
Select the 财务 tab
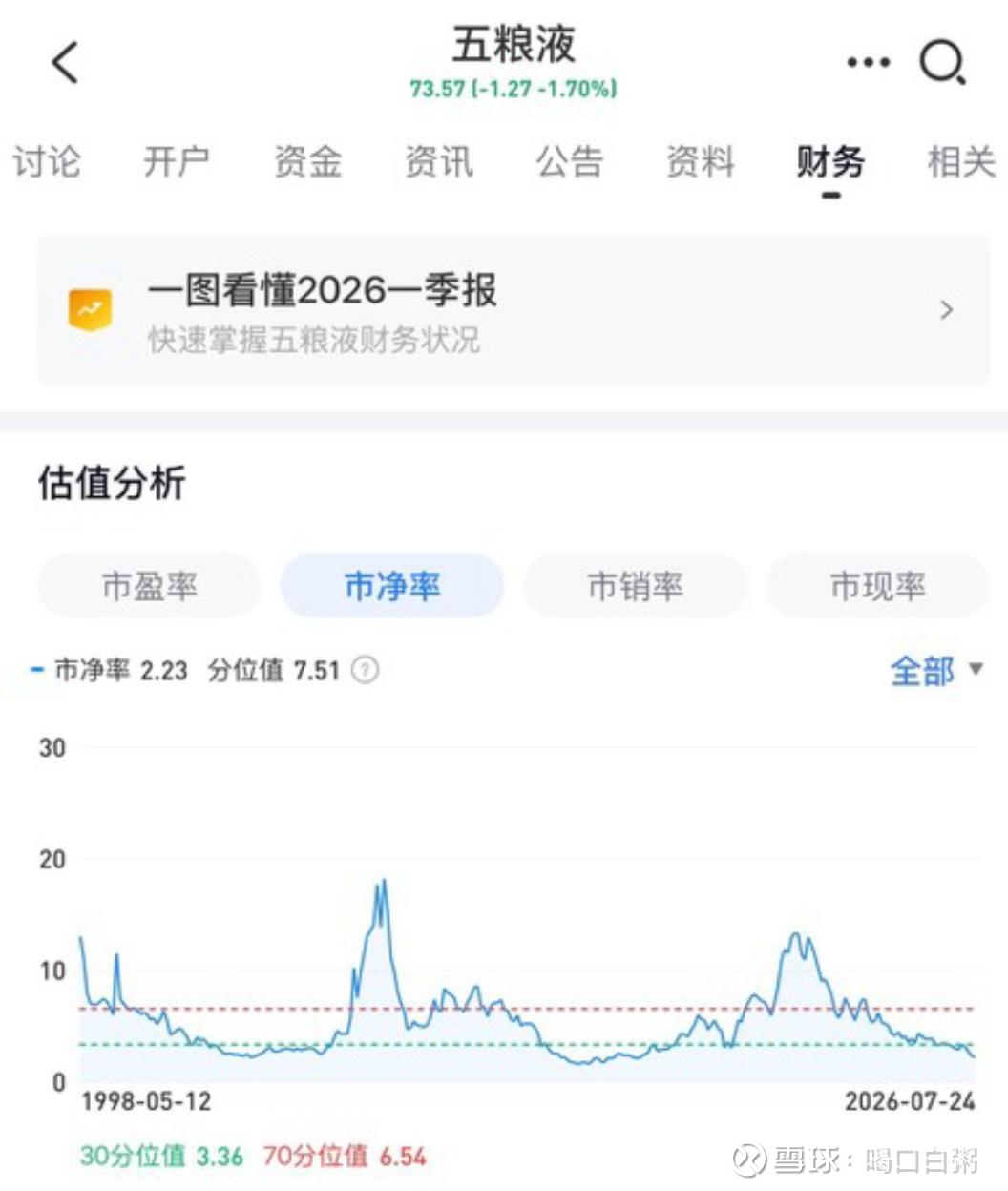pos(830,161)
